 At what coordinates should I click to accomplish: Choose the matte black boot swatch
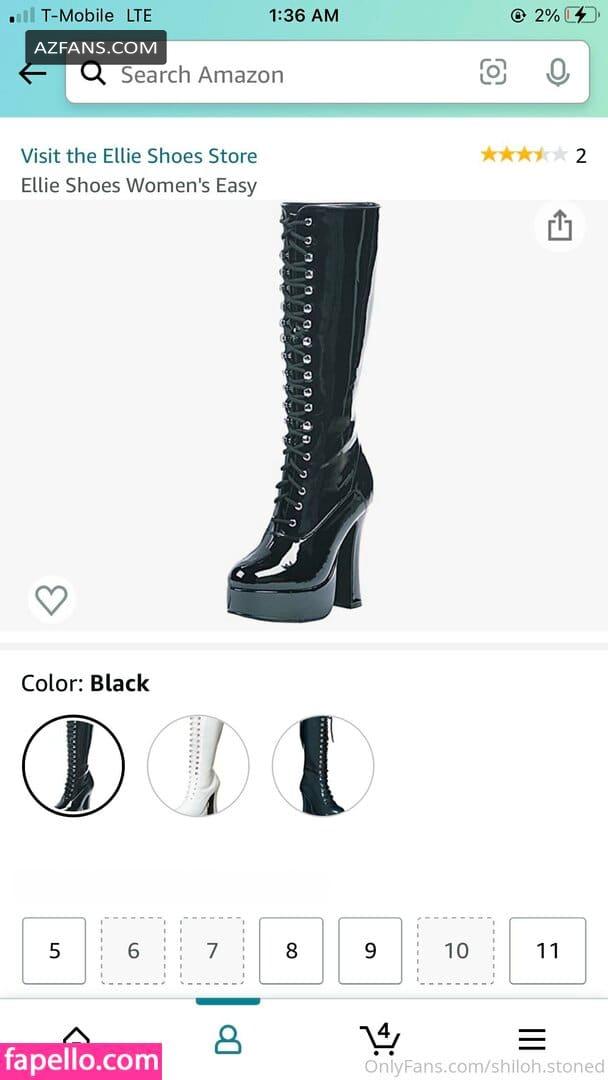point(323,765)
